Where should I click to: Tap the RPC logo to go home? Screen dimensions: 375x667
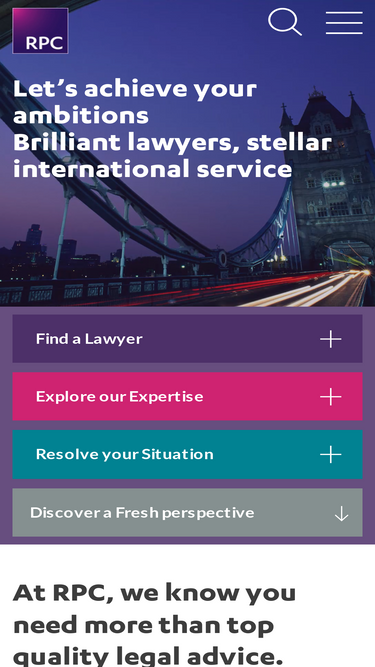(40, 31)
